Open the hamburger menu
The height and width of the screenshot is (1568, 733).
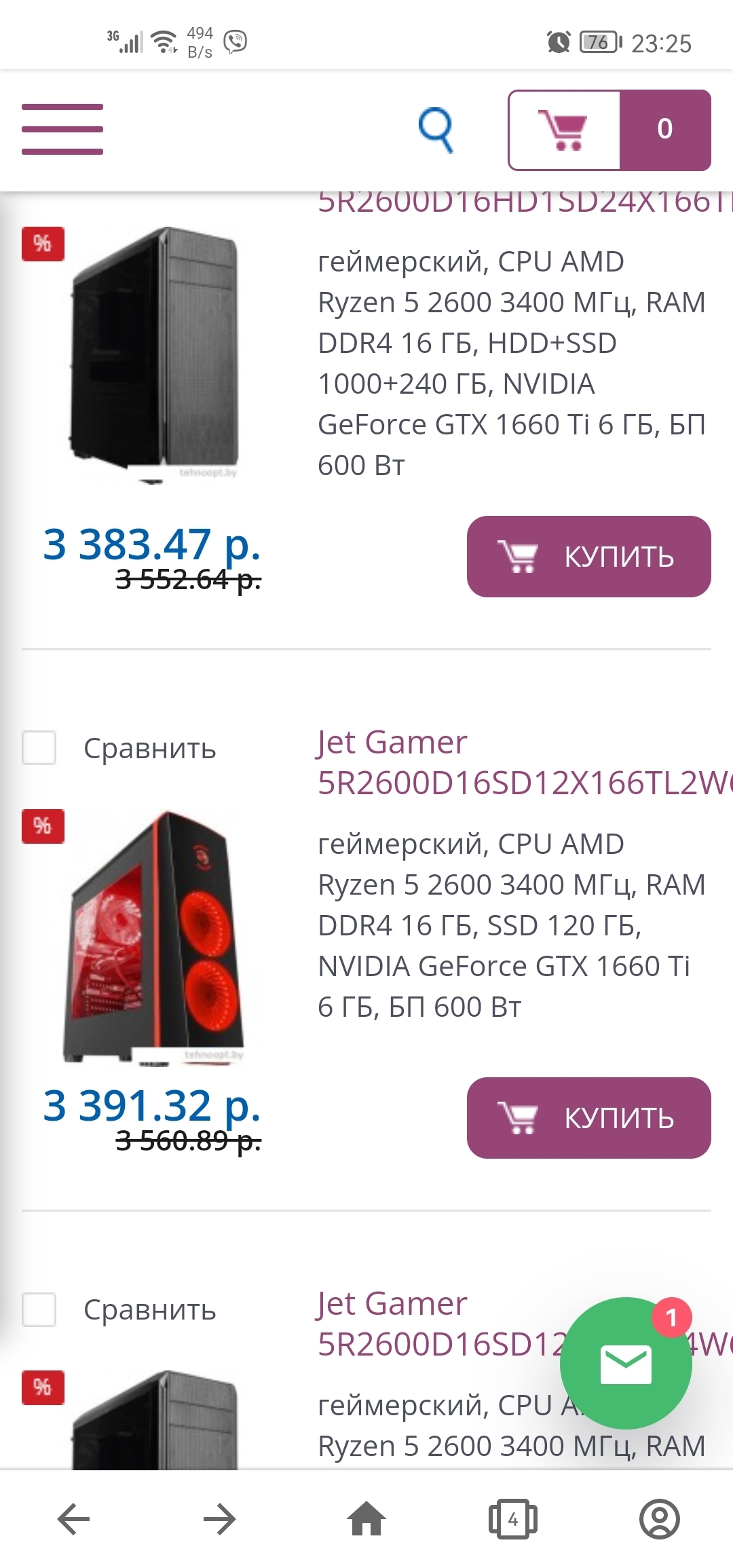(62, 129)
